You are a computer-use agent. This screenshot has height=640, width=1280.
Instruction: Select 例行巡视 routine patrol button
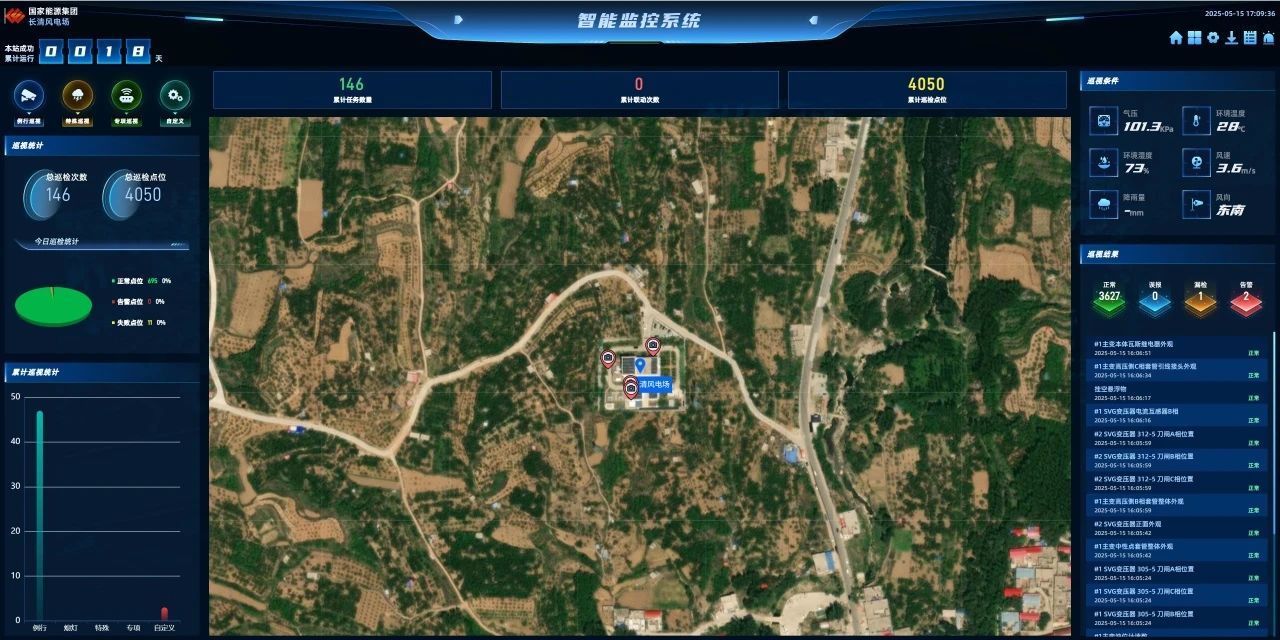(x=28, y=97)
